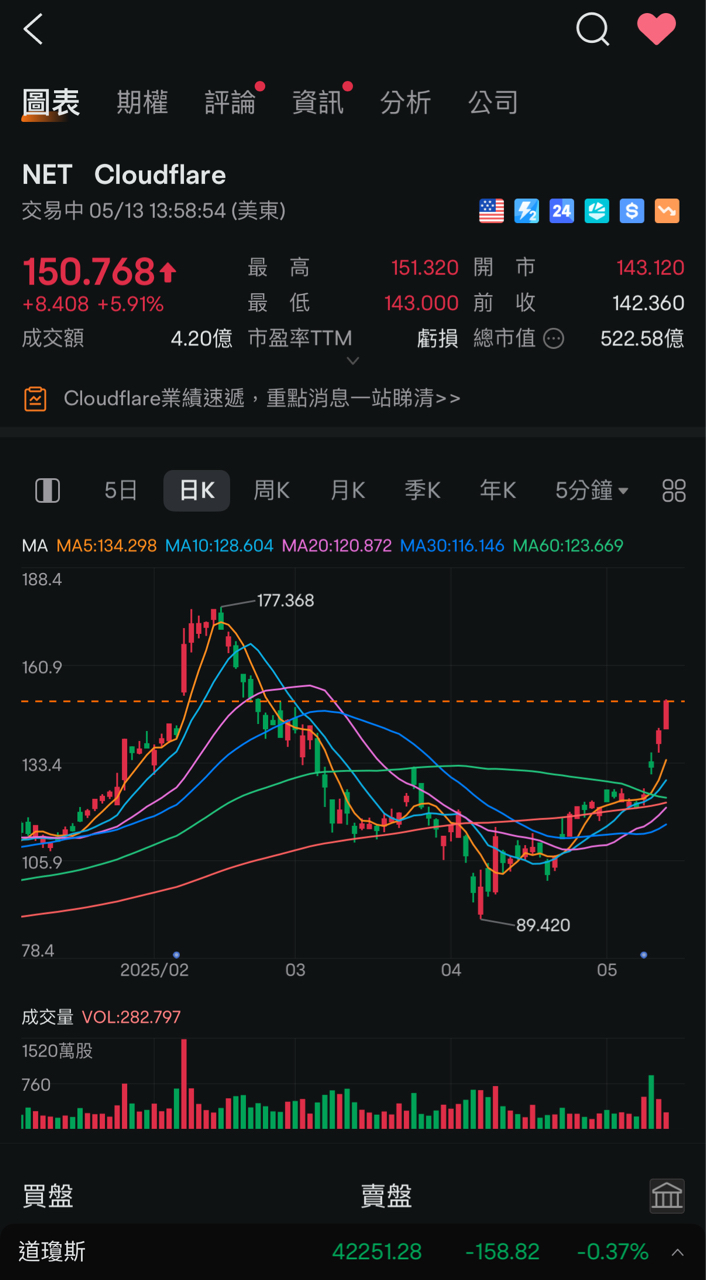
Task: Open the 5分鐘 interval dropdown
Action: (x=592, y=490)
